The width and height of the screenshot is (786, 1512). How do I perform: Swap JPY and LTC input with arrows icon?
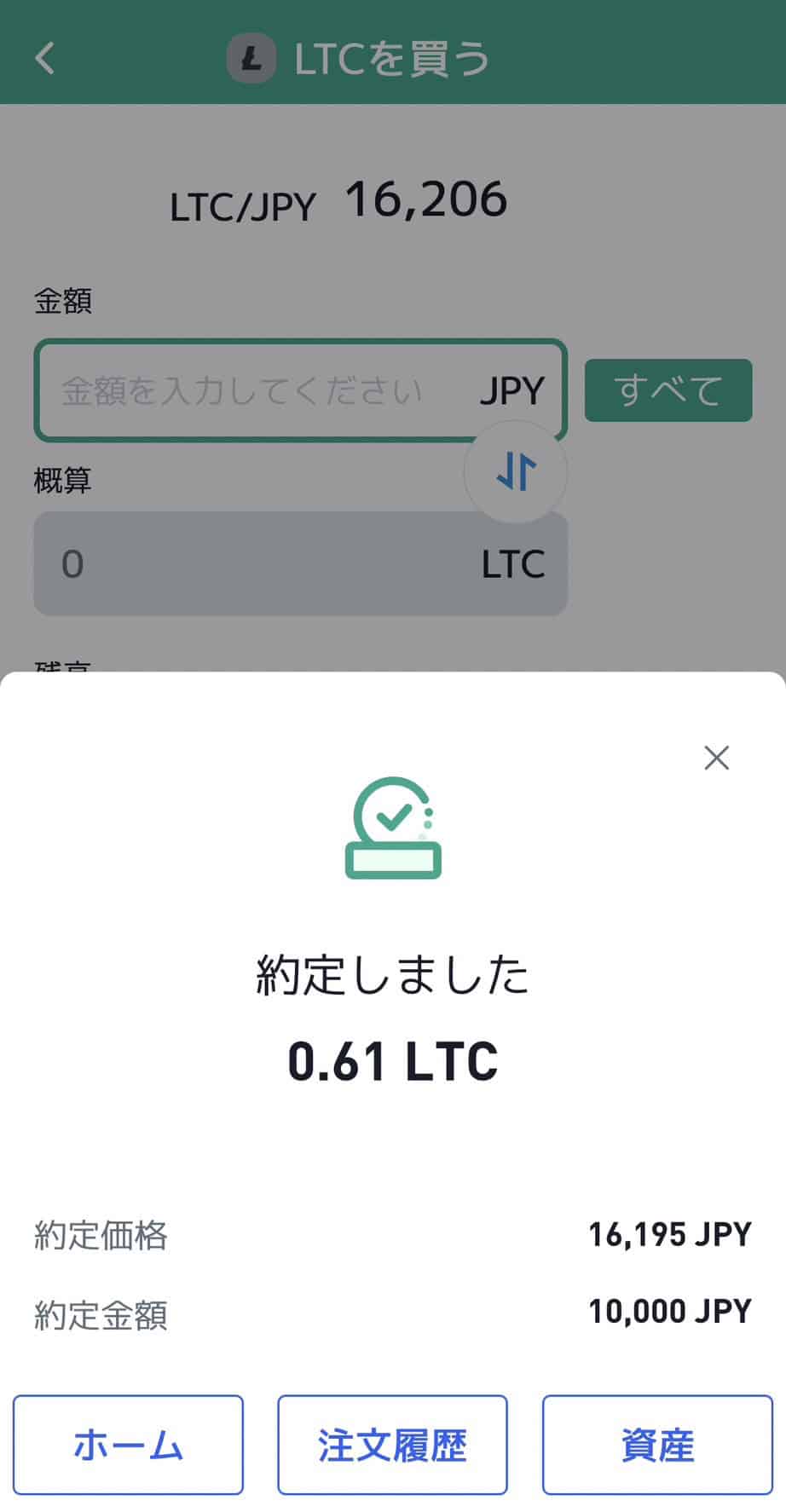pos(516,471)
